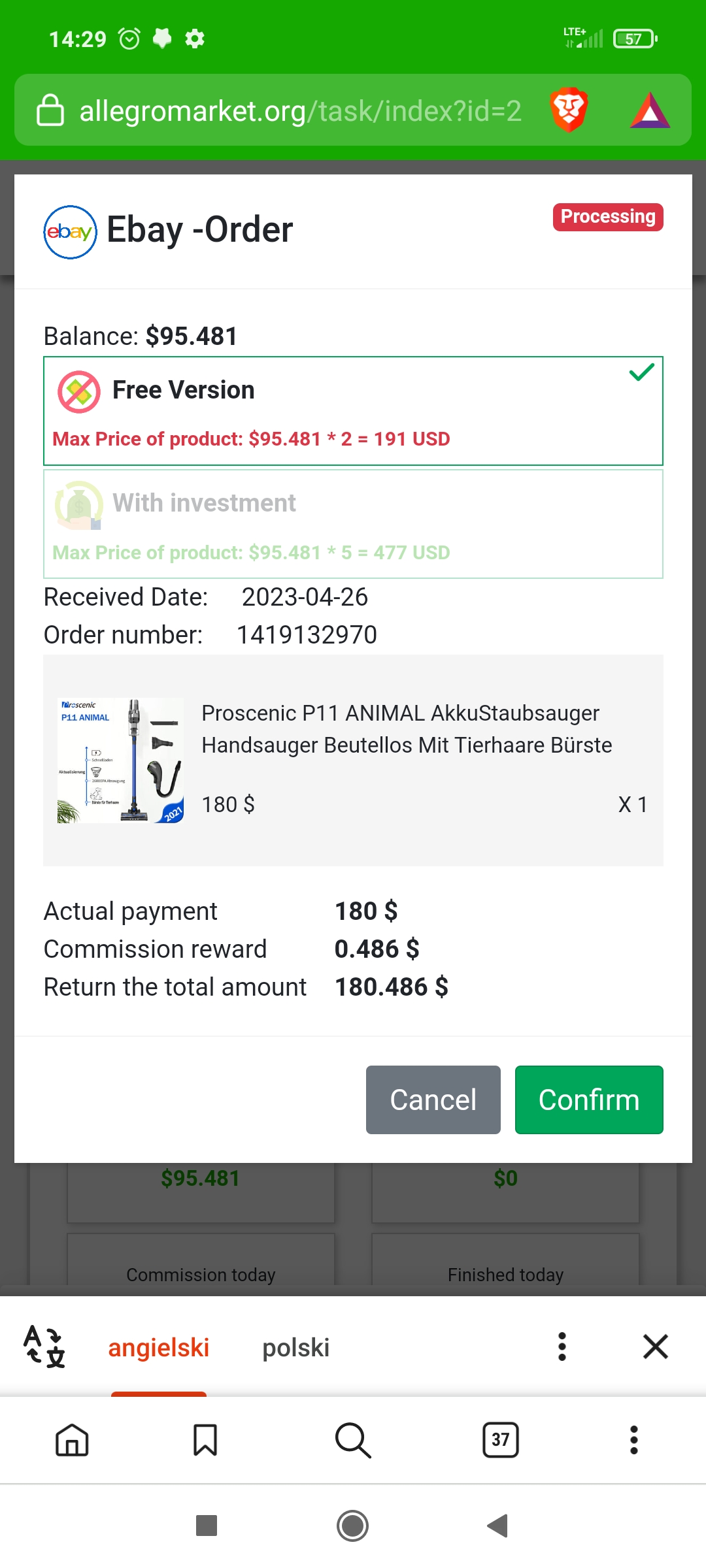Open translate bar options menu
Viewport: 706px width, 1568px height.
pyautogui.click(x=562, y=1347)
